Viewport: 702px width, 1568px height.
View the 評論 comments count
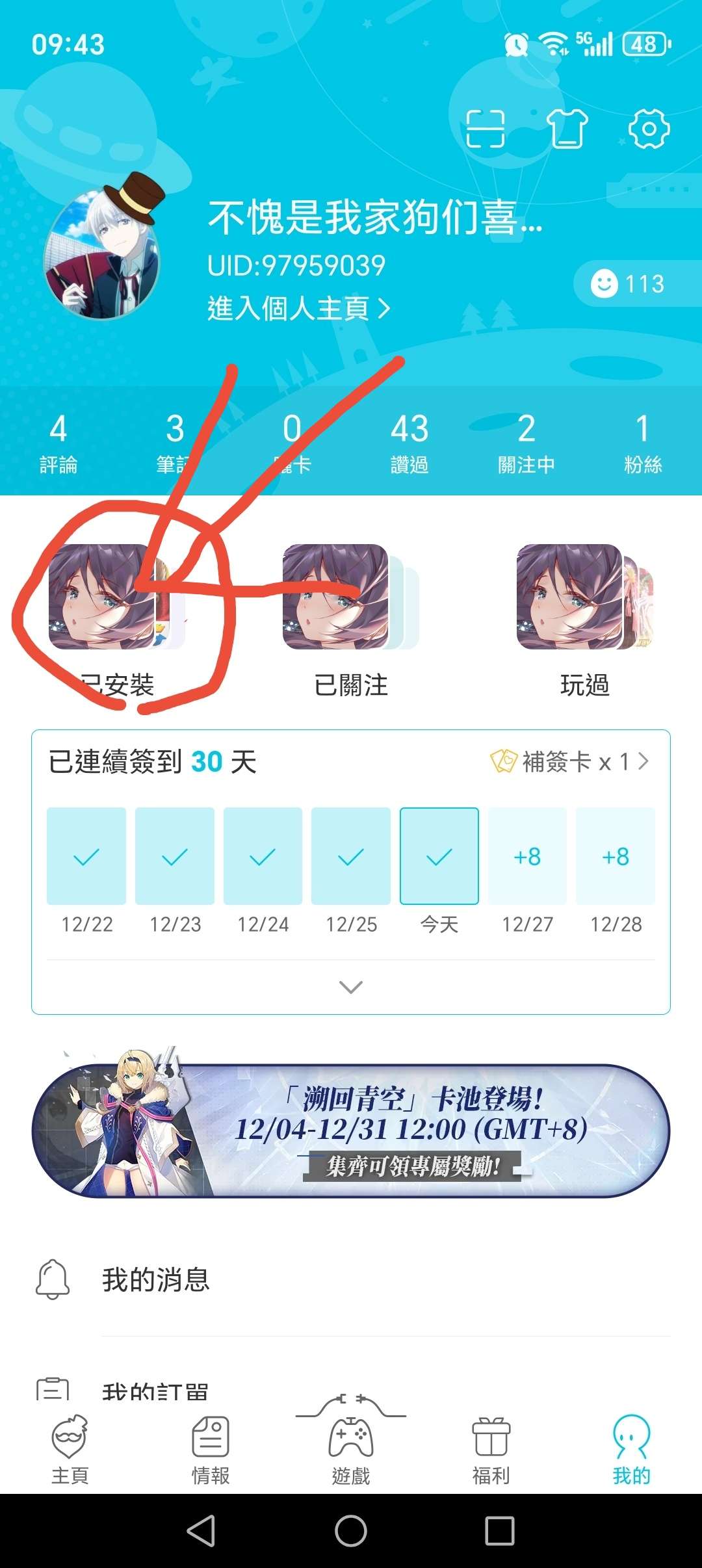click(58, 444)
